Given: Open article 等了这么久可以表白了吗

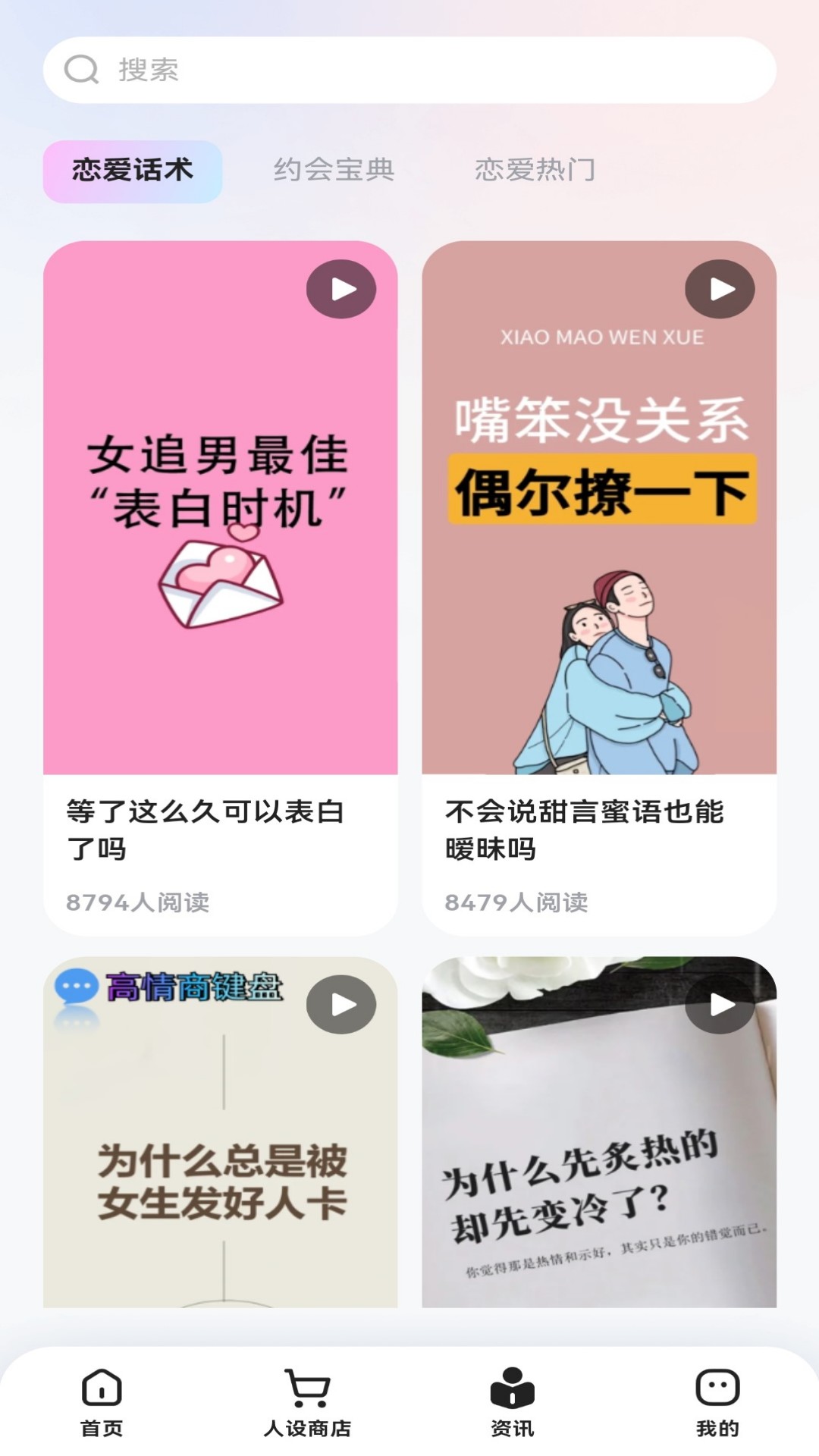Looking at the screenshot, I should 206,832.
